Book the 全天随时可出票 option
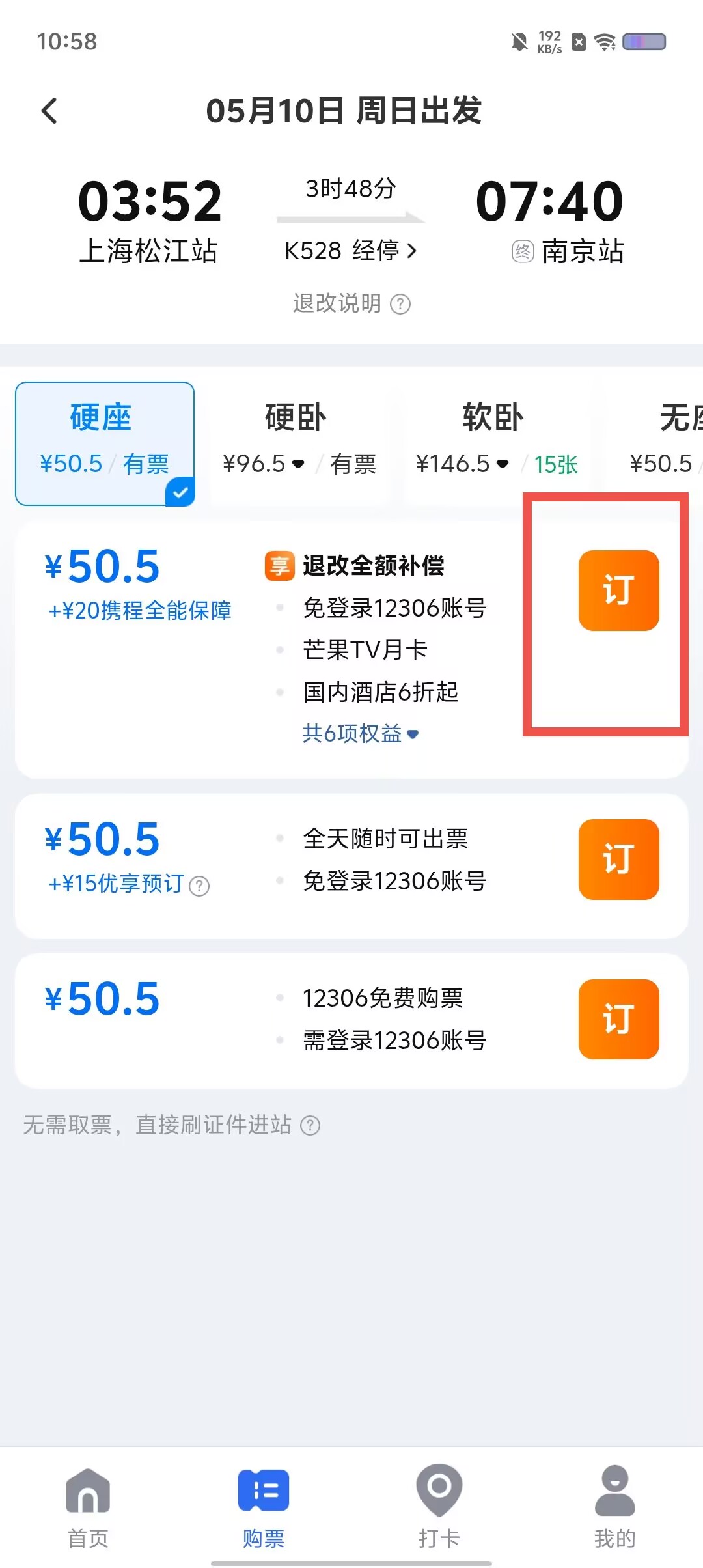This screenshot has width=703, height=1568. coord(618,860)
